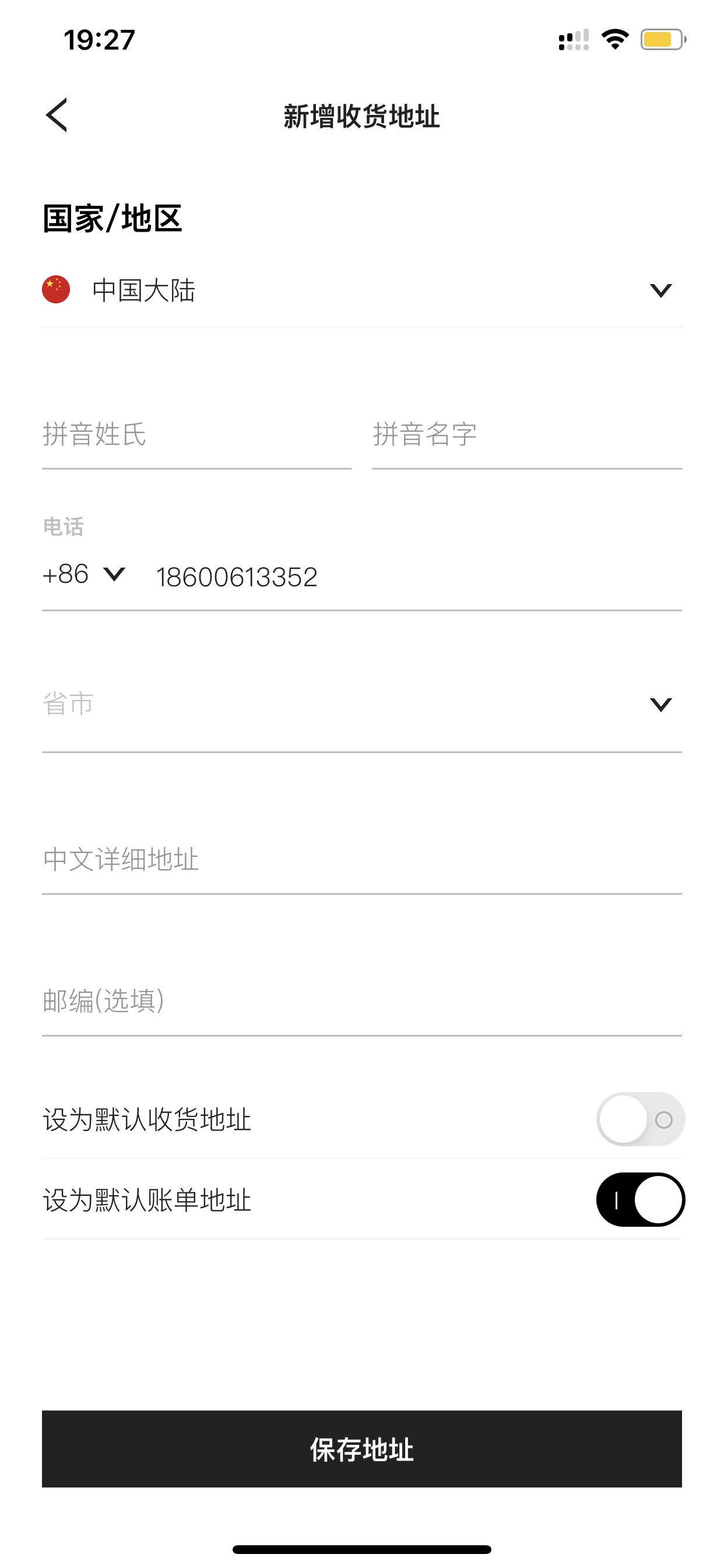This screenshot has width=724, height=1568.
Task: Focus the 拼音名字 field
Action: [x=527, y=435]
